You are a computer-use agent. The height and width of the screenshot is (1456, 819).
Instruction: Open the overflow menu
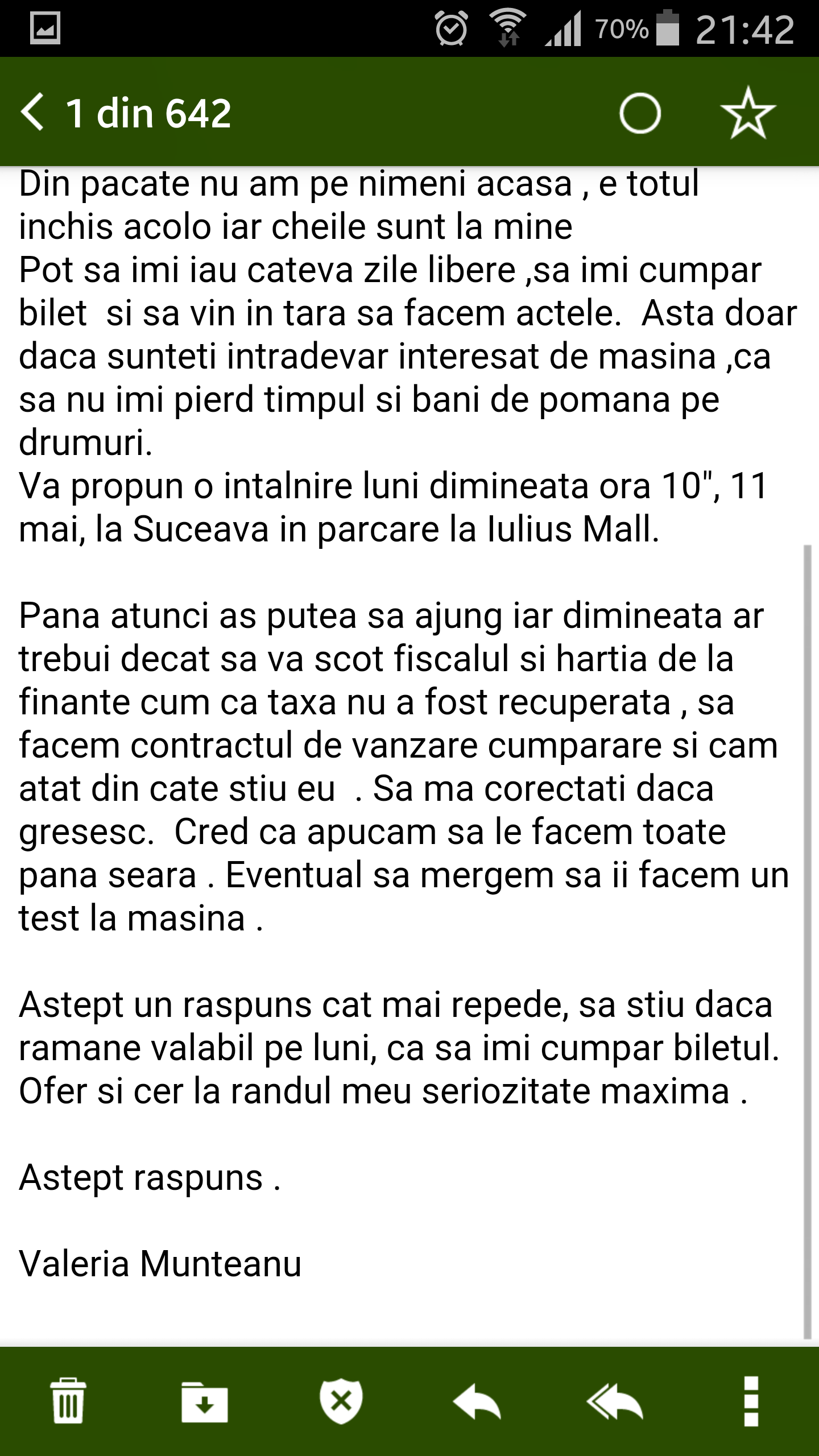[x=751, y=1401]
